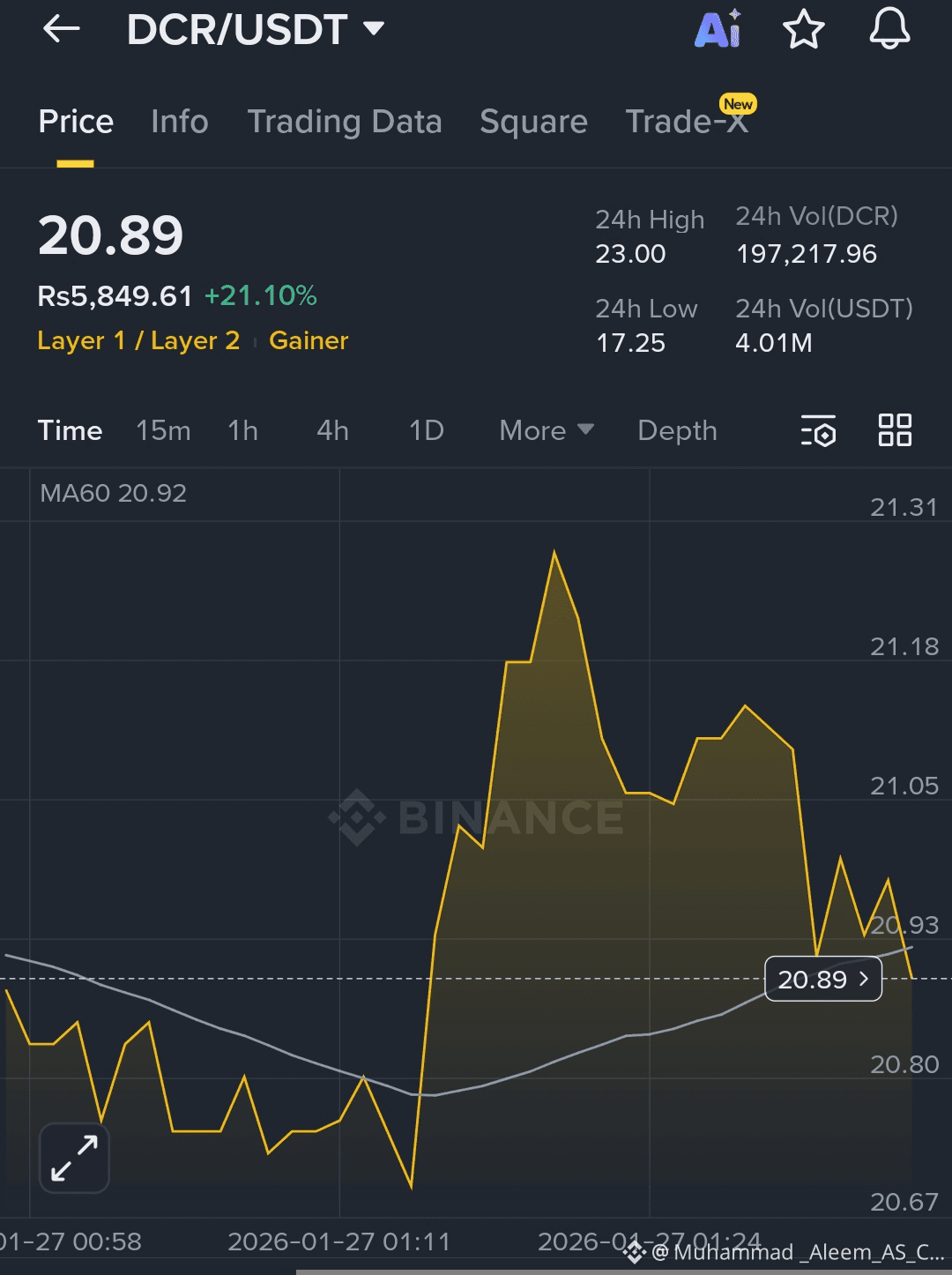This screenshot has height=1275, width=952.
Task: Select the 15m chart interval
Action: point(163,430)
